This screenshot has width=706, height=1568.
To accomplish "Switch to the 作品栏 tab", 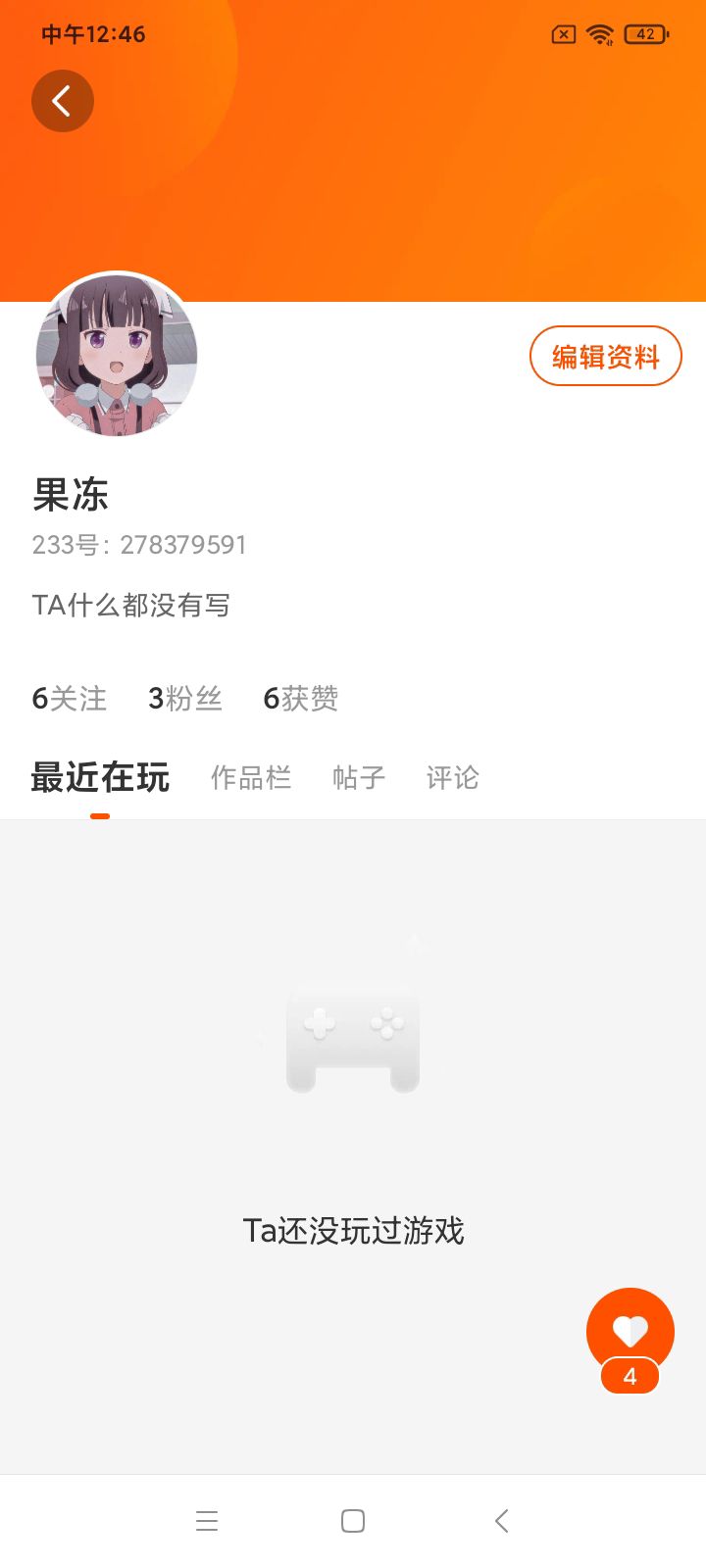I will (251, 778).
